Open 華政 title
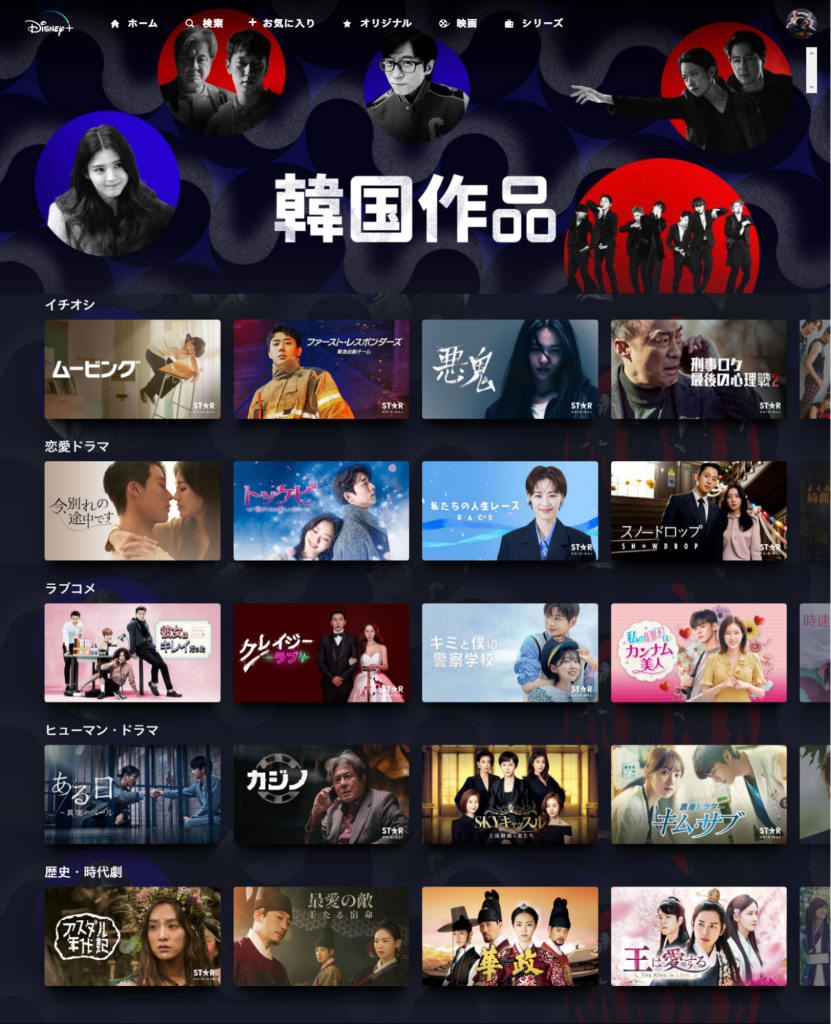 pyautogui.click(x=510, y=936)
